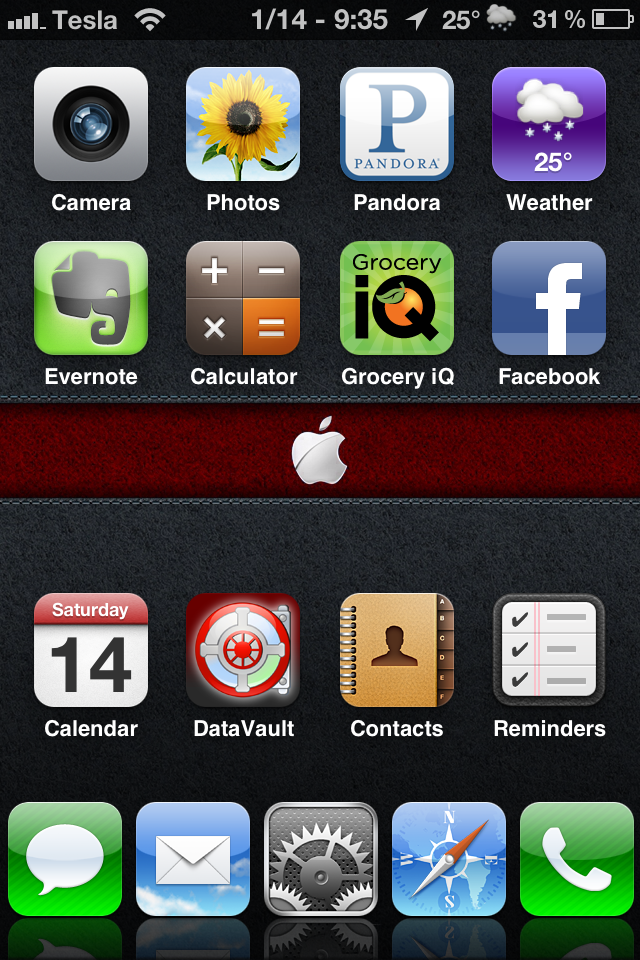This screenshot has height=960, width=640.
Task: Launch the Photos app
Action: pyautogui.click(x=243, y=124)
